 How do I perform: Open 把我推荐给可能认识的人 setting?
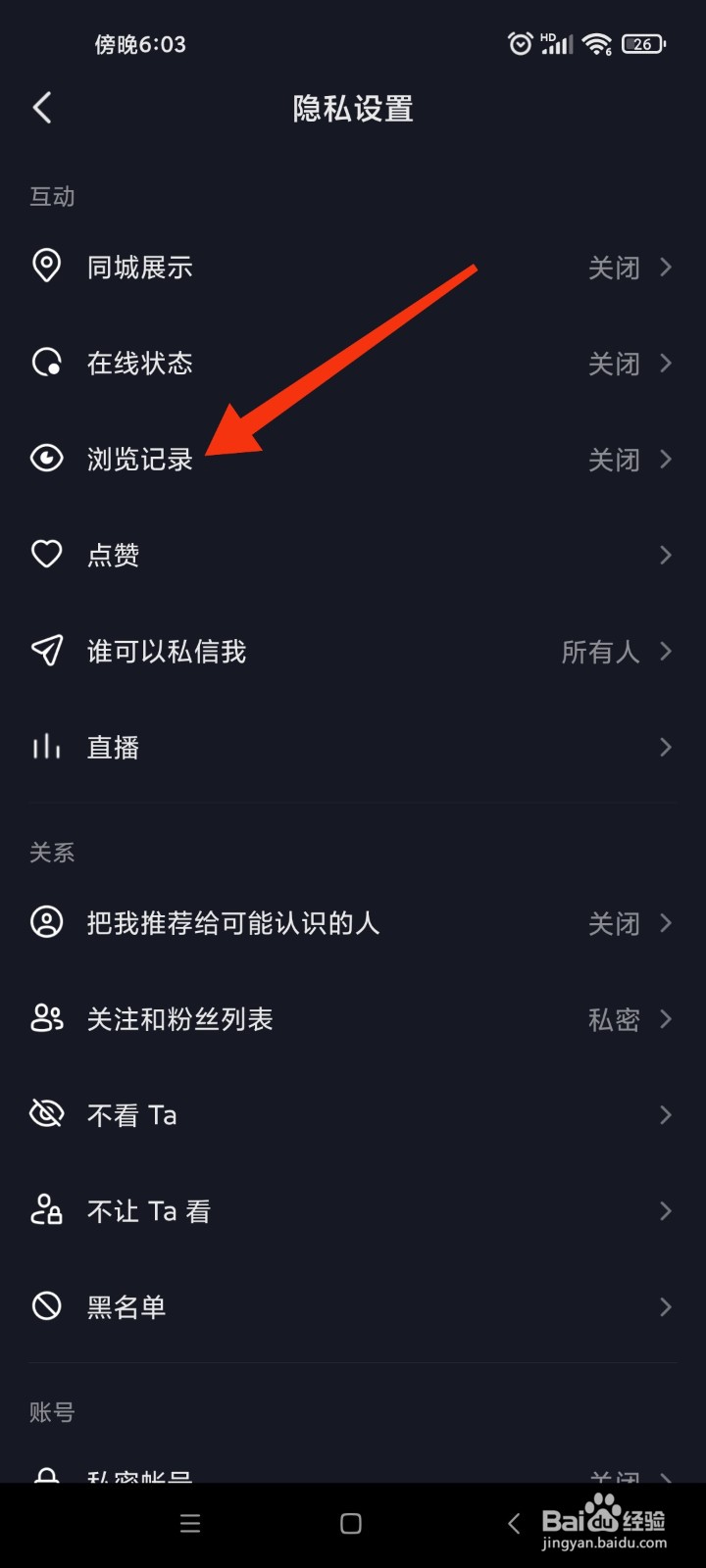pyautogui.click(x=353, y=922)
